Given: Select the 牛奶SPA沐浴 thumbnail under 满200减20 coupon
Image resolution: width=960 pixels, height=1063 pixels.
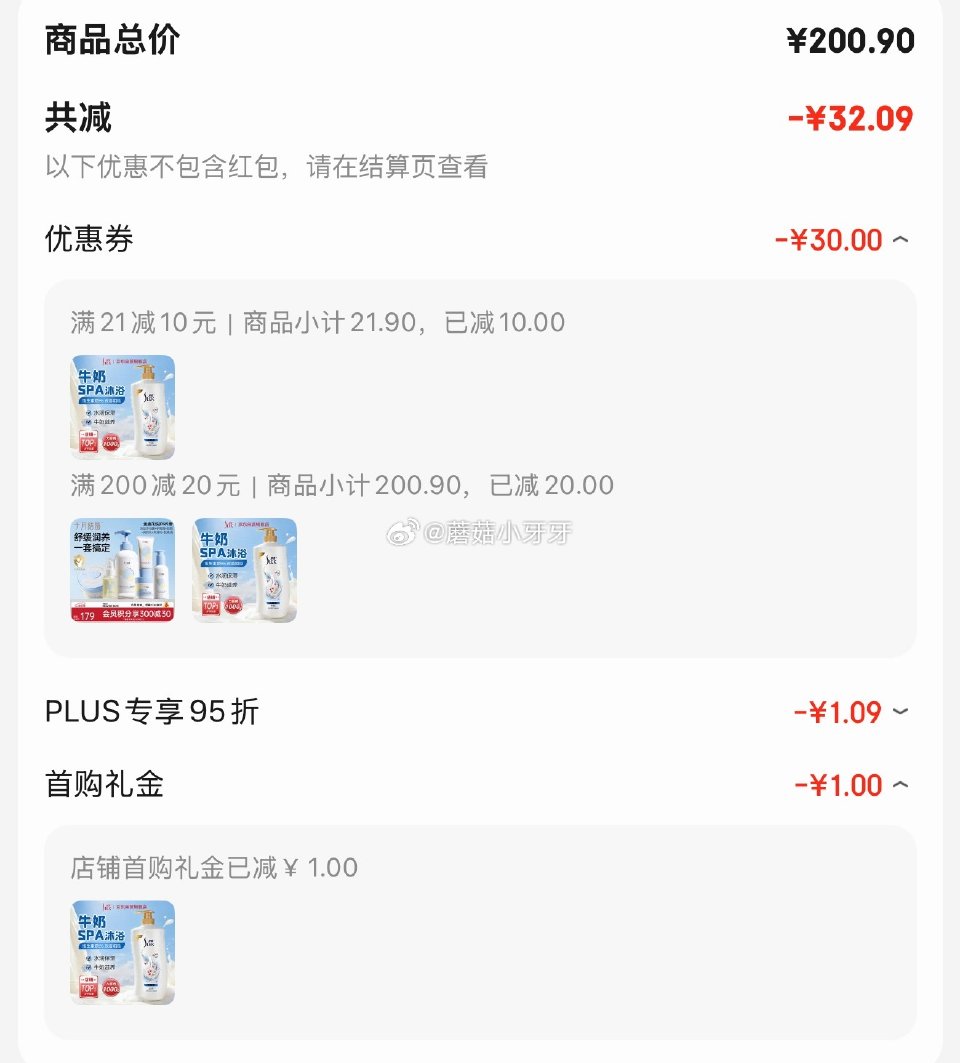Looking at the screenshot, I should 243,570.
